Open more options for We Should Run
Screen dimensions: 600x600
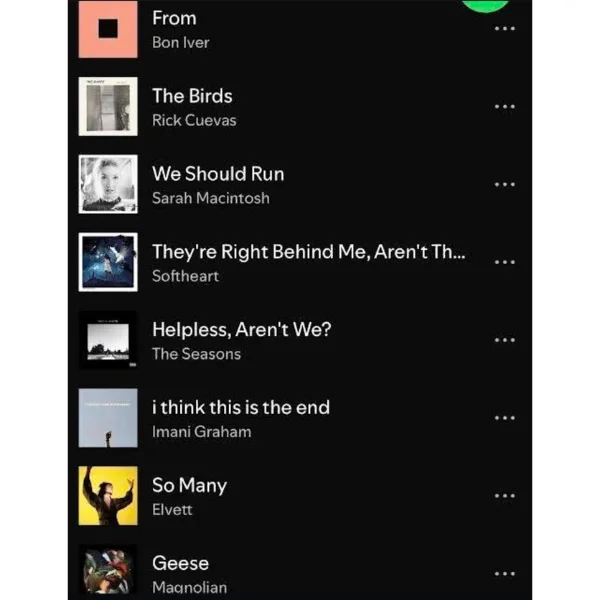[x=505, y=184]
